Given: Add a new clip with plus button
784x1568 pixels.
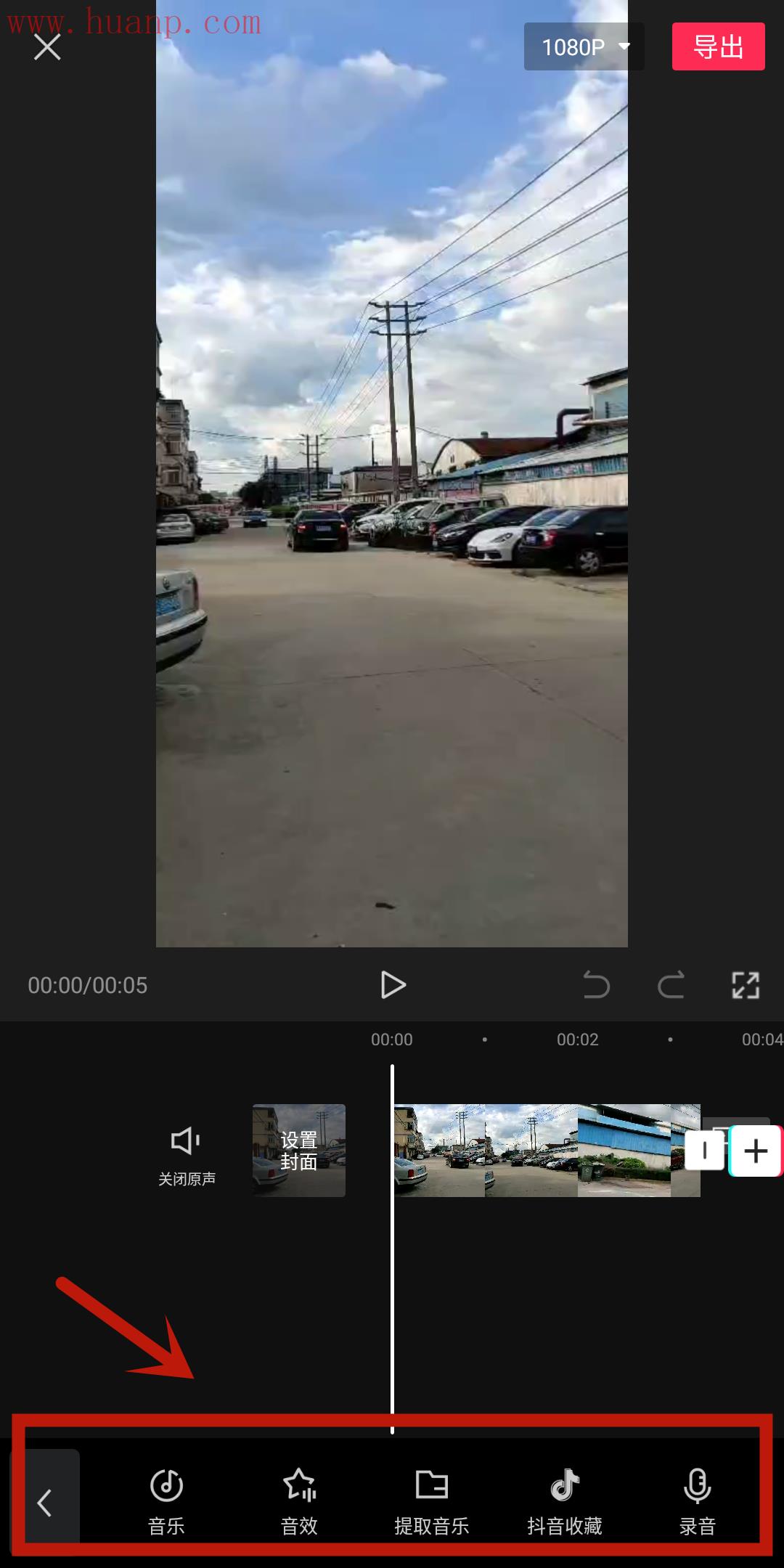Looking at the screenshot, I should point(755,1151).
